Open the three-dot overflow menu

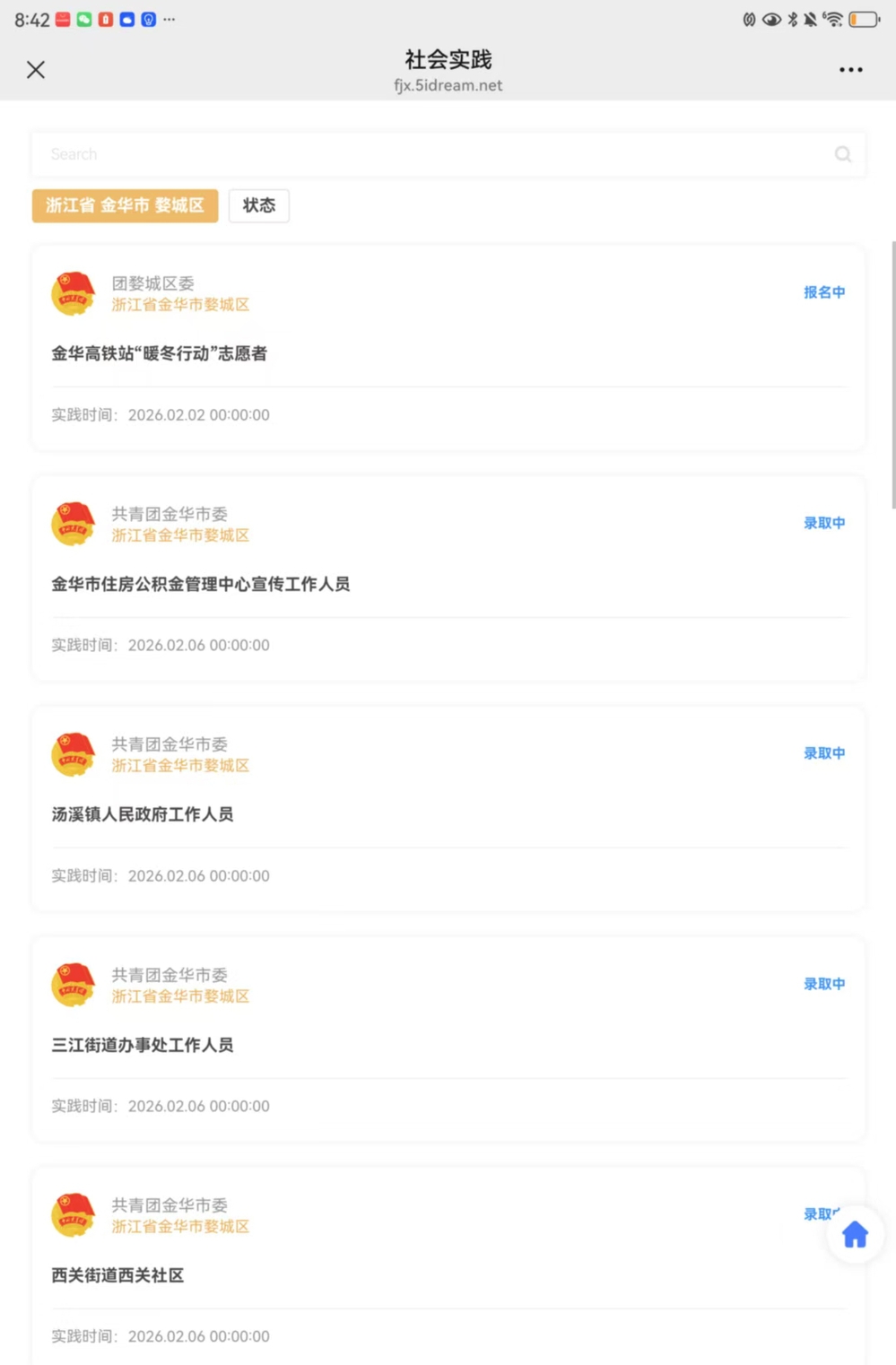tap(850, 70)
